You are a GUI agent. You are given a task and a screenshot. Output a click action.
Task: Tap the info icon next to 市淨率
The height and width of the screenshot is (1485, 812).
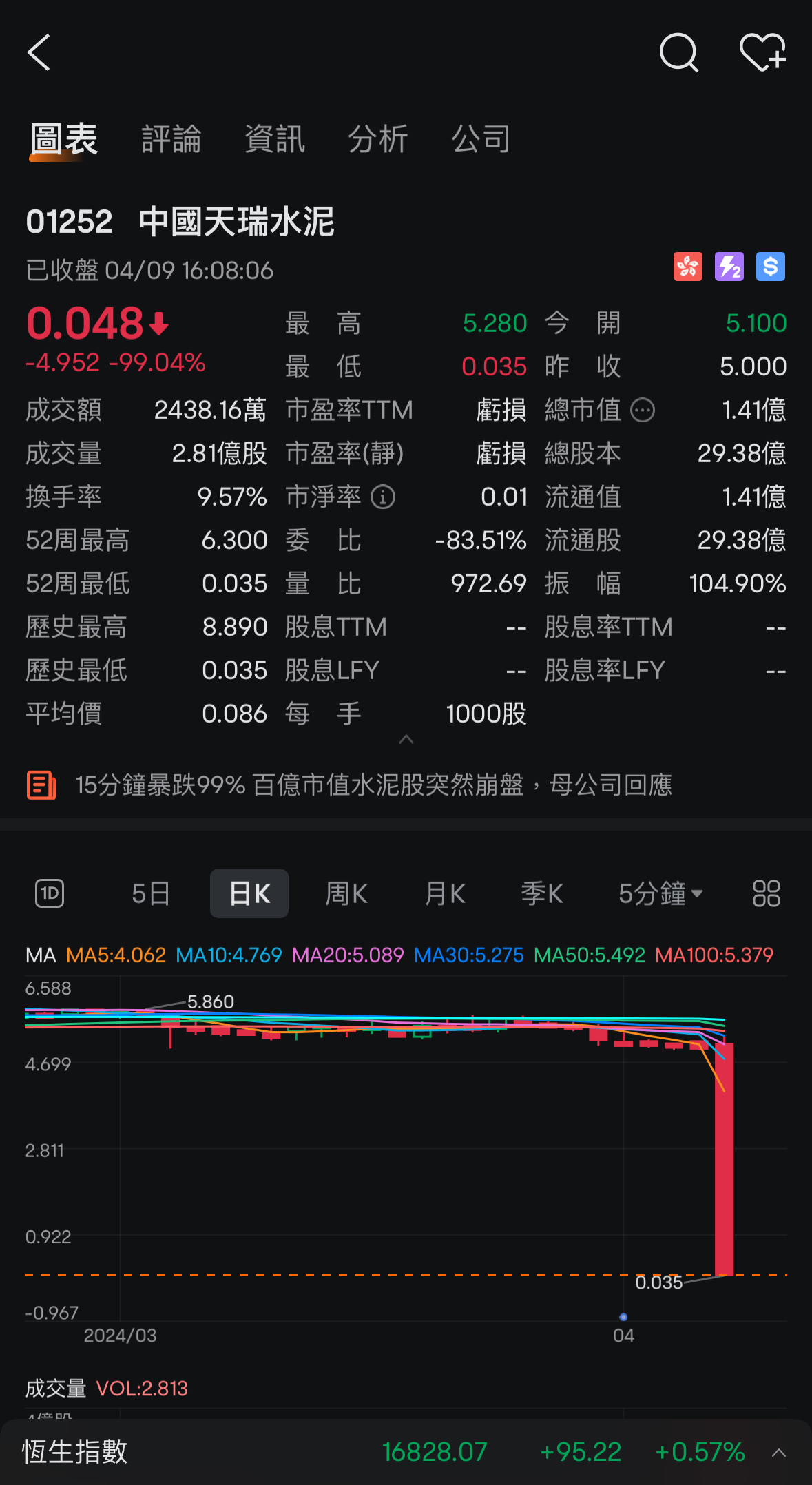point(383,497)
